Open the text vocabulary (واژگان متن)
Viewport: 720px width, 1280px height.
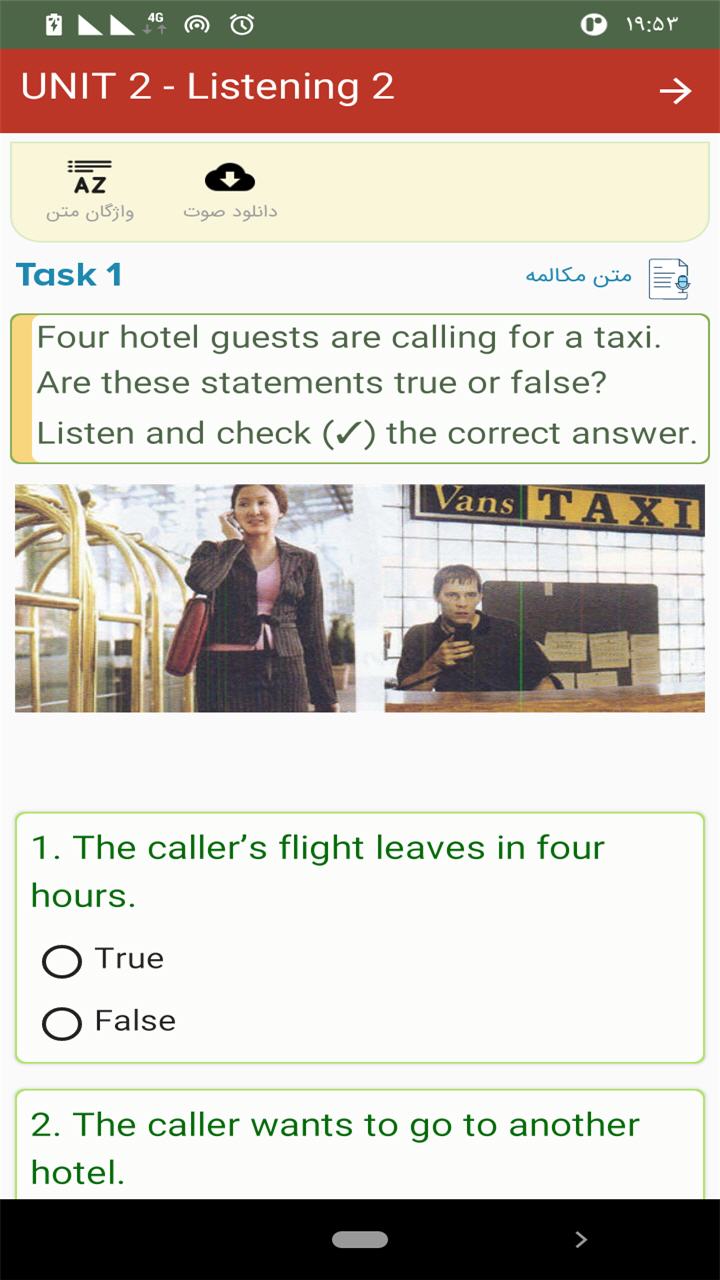tap(90, 189)
